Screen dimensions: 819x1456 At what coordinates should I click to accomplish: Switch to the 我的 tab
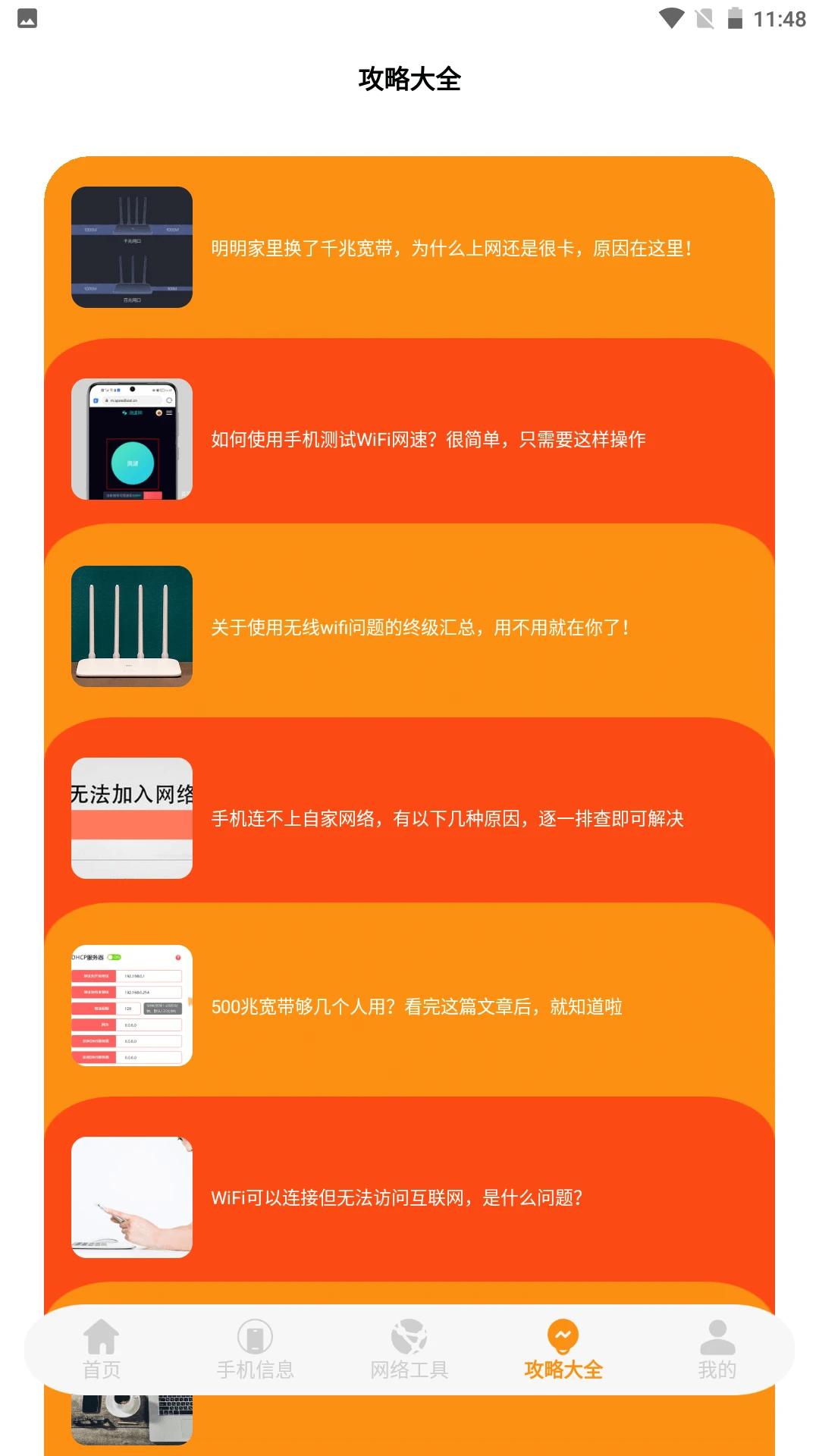pyautogui.click(x=717, y=1349)
